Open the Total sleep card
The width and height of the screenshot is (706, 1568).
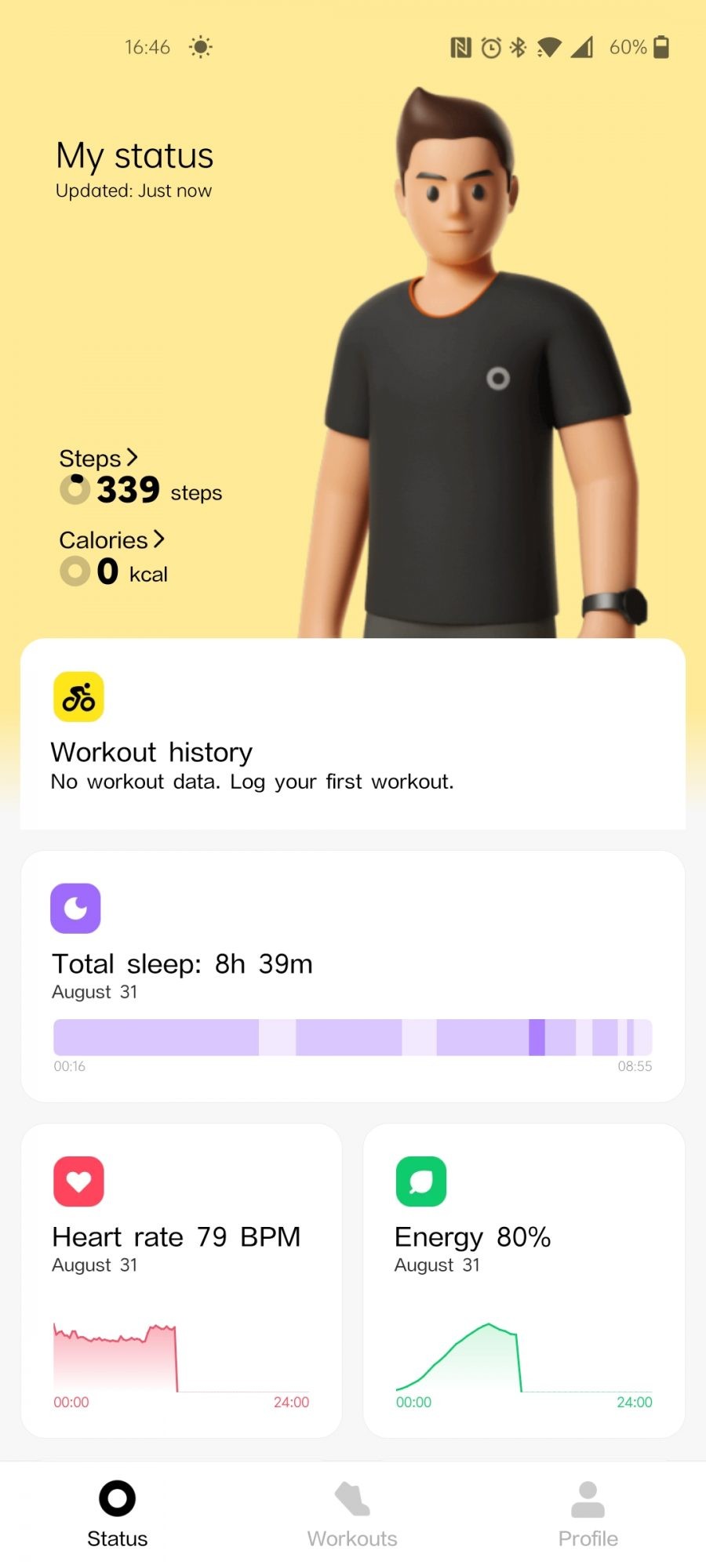coord(352,976)
